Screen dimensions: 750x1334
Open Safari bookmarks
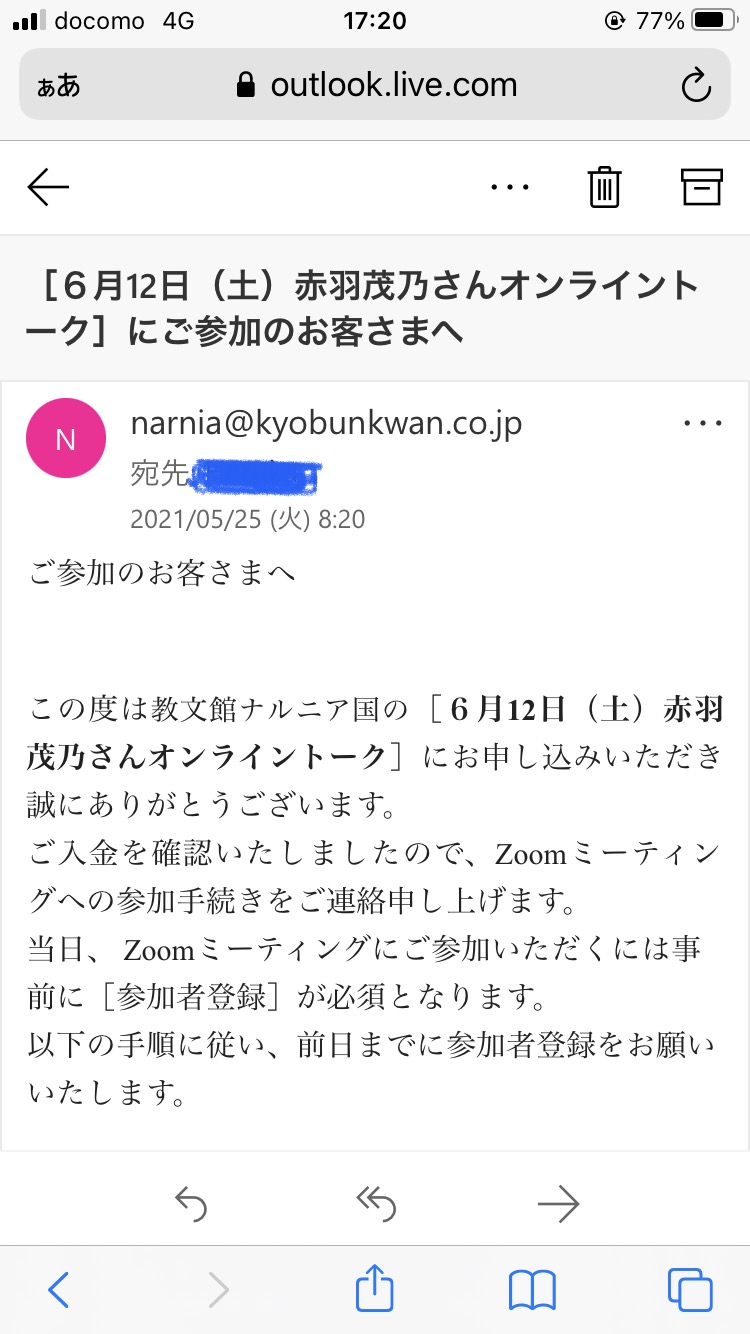(x=531, y=1289)
